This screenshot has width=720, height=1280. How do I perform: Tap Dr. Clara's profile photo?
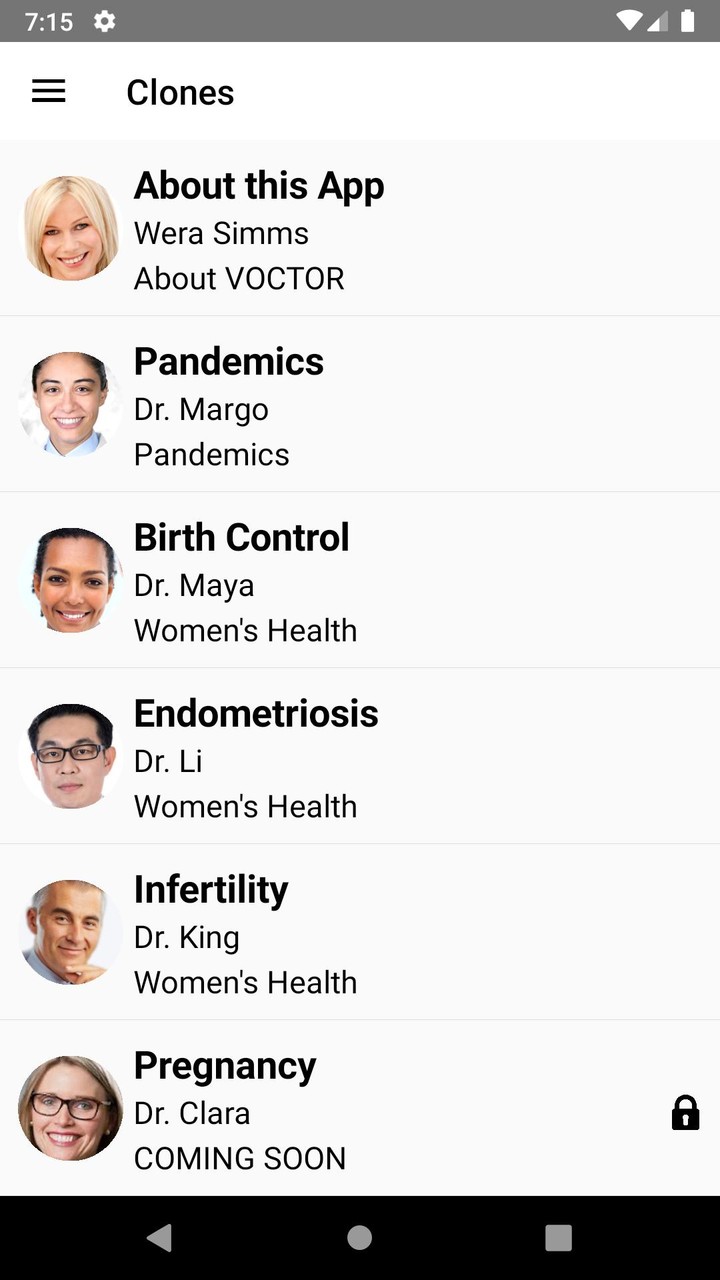[x=70, y=1108]
